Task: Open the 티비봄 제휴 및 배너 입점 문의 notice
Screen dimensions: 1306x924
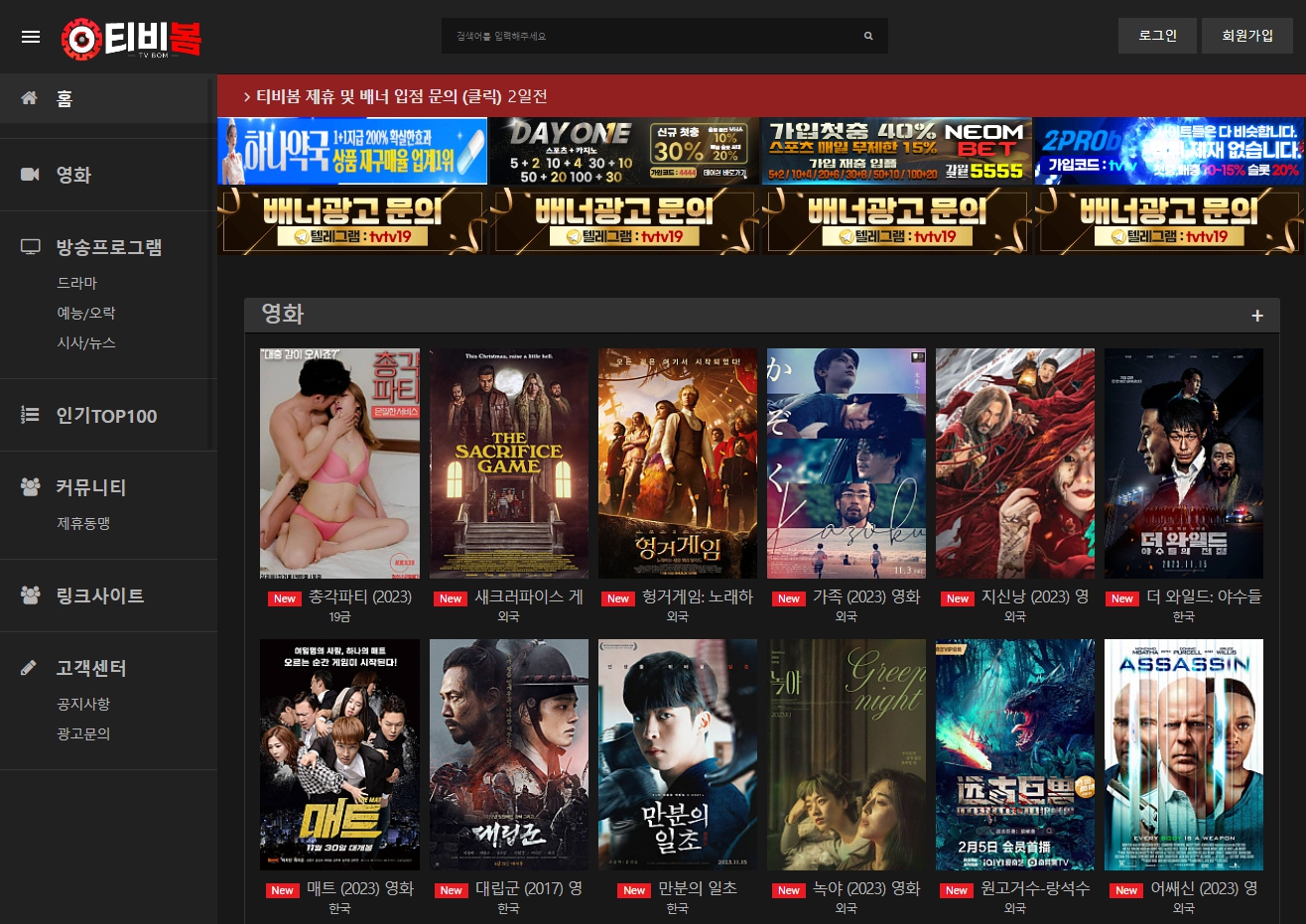Action: pos(397,96)
